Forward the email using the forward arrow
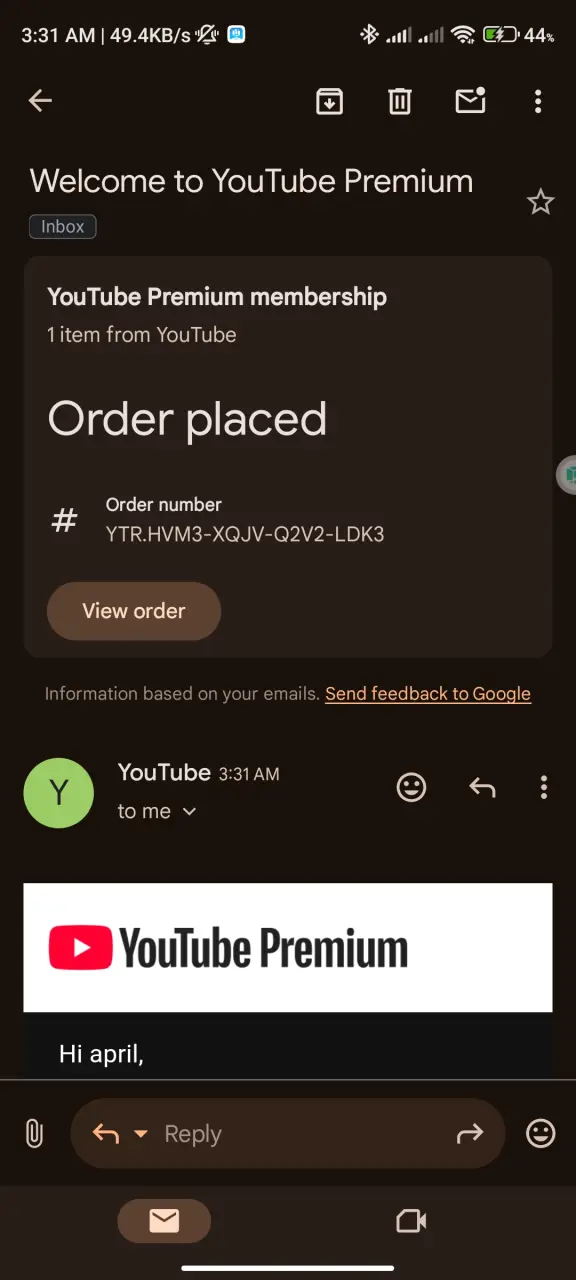Image resolution: width=576 pixels, height=1280 pixels. [x=469, y=1133]
